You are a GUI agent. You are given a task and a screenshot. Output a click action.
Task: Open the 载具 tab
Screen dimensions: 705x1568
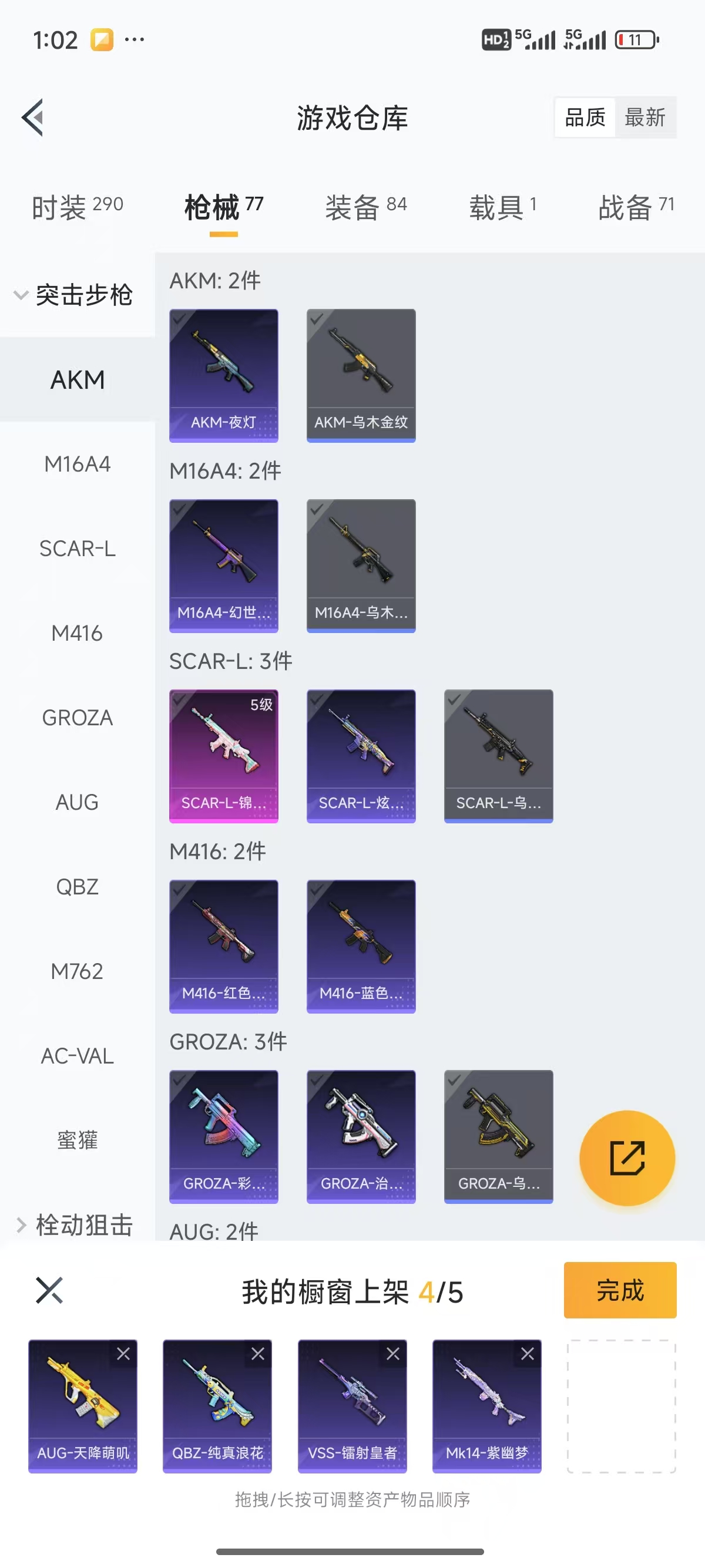click(503, 207)
